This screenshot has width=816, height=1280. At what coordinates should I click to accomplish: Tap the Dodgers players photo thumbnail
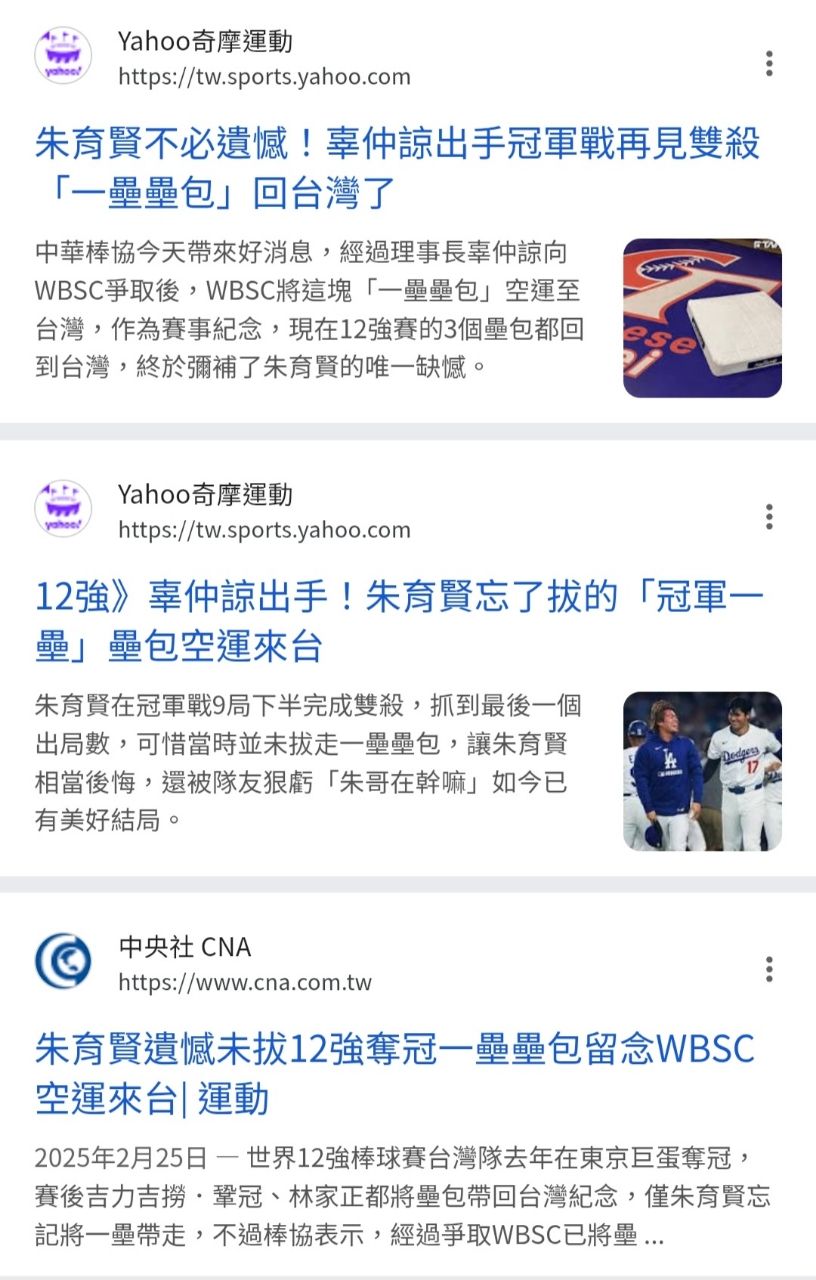[x=702, y=771]
